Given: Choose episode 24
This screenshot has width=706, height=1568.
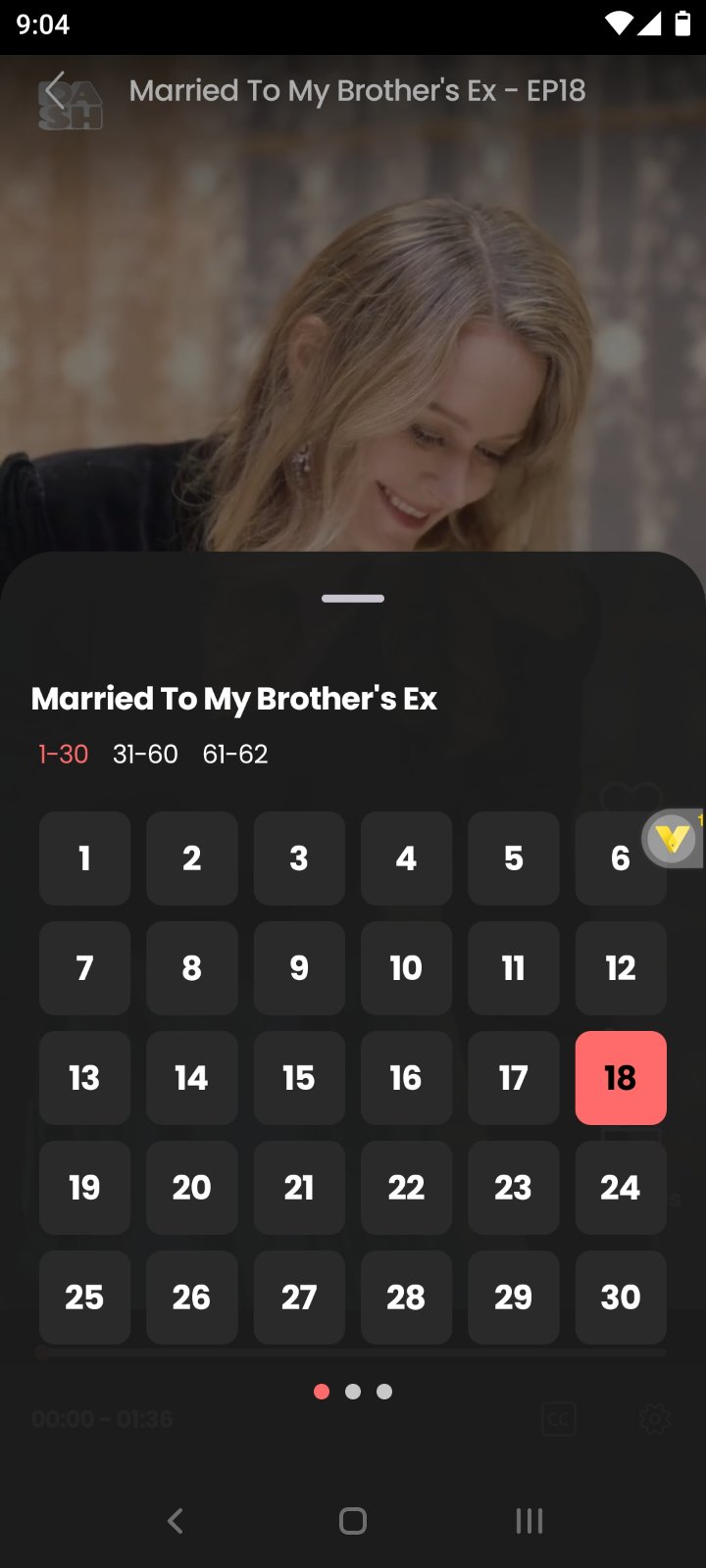Looking at the screenshot, I should [621, 1188].
